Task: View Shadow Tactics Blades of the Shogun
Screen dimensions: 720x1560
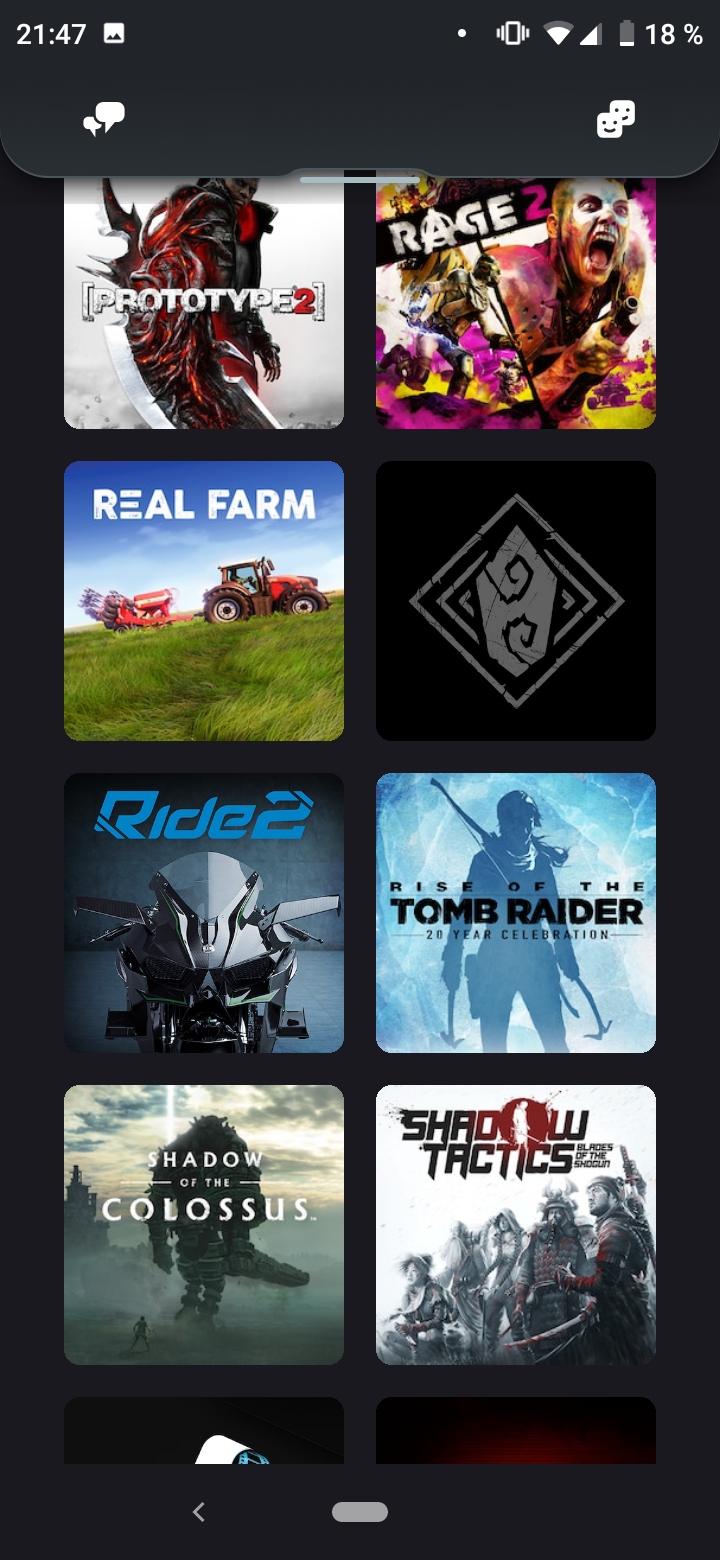Action: coord(516,1225)
